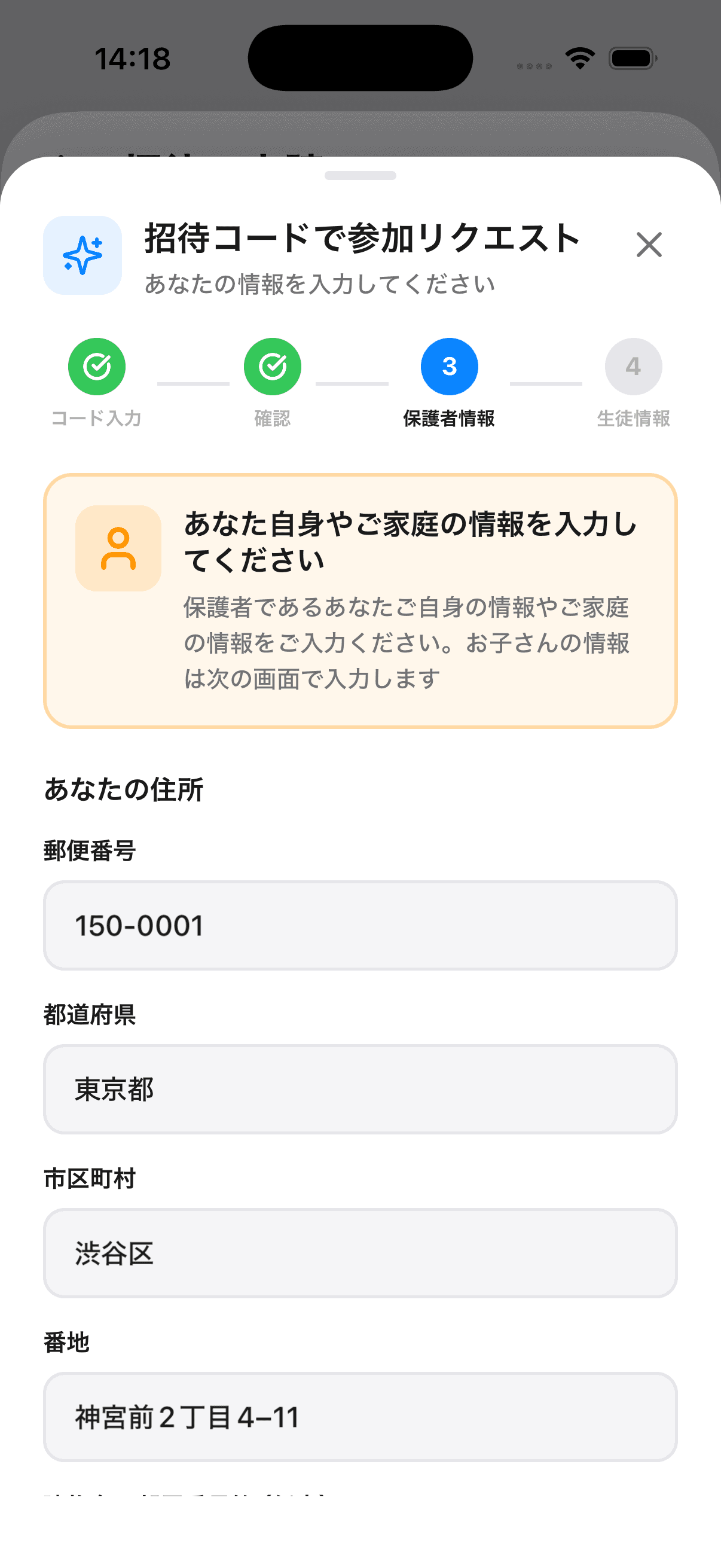Image resolution: width=721 pixels, height=1568 pixels.
Task: Tap the battery icon in status bar
Action: click(x=631, y=58)
